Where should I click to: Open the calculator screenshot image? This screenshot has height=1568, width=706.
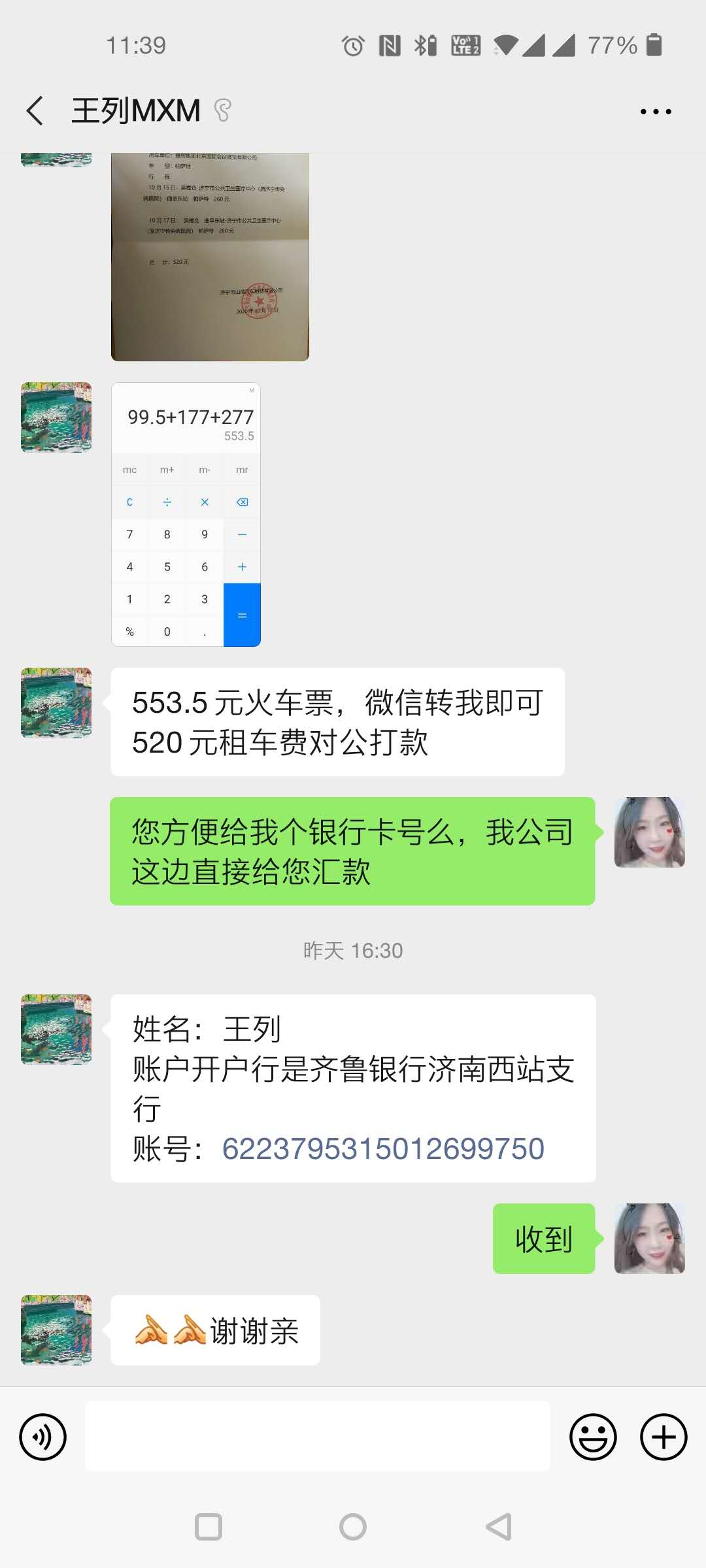pyautogui.click(x=186, y=515)
